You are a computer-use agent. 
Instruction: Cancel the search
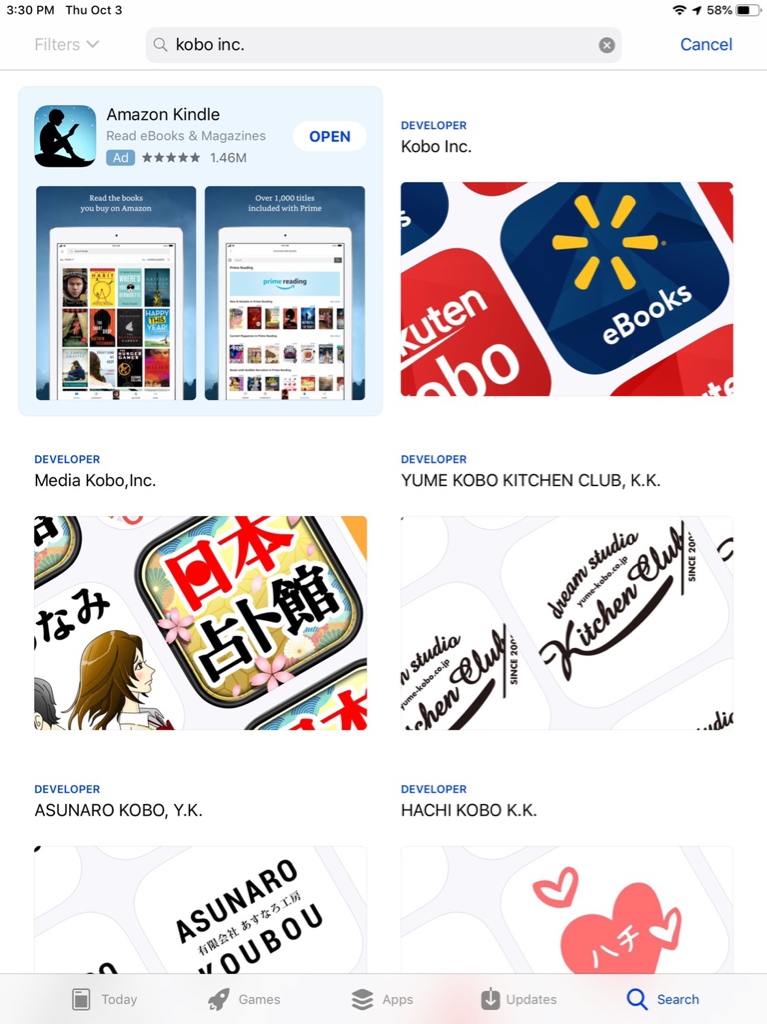pyautogui.click(x=706, y=45)
